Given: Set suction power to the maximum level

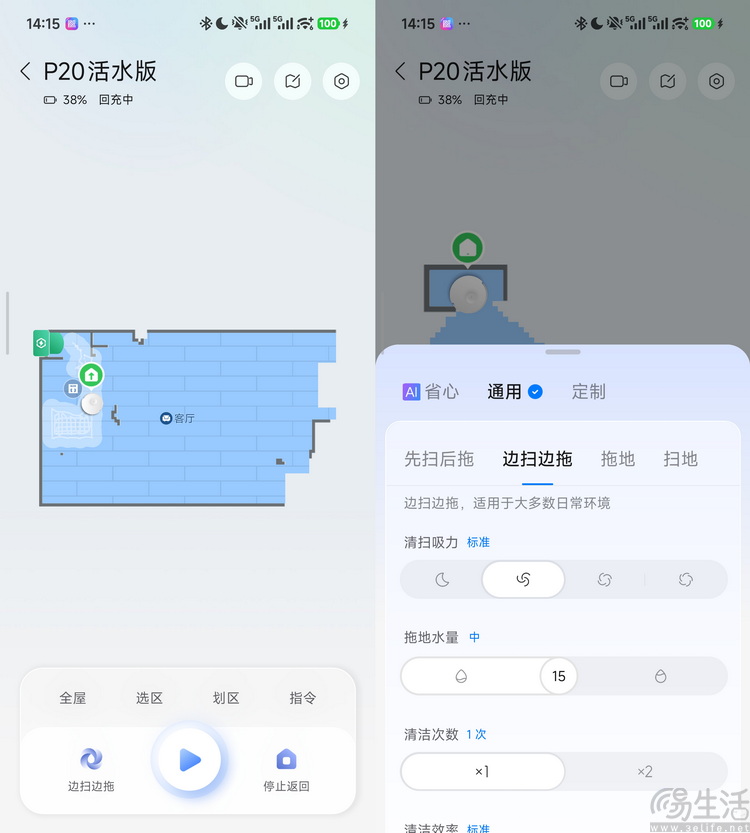Looking at the screenshot, I should [686, 579].
